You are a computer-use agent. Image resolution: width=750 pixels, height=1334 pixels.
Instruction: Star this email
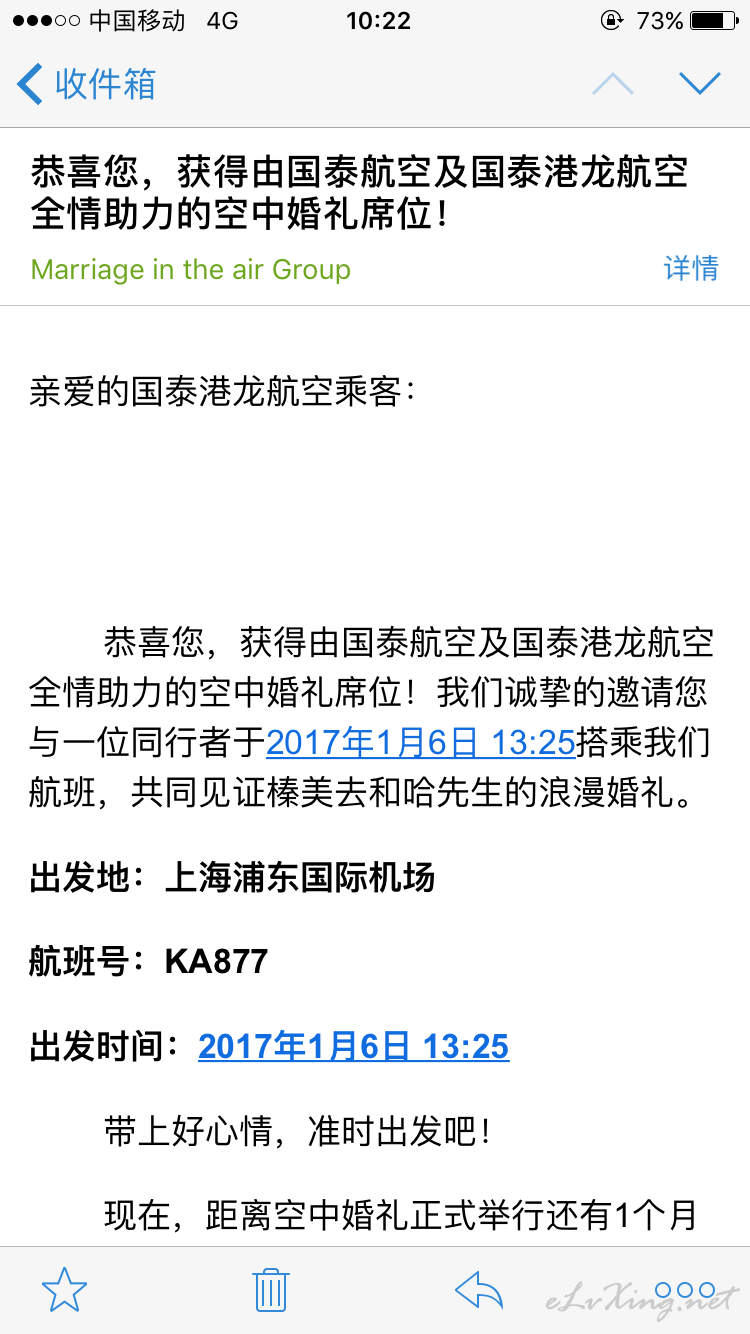pos(64,1290)
